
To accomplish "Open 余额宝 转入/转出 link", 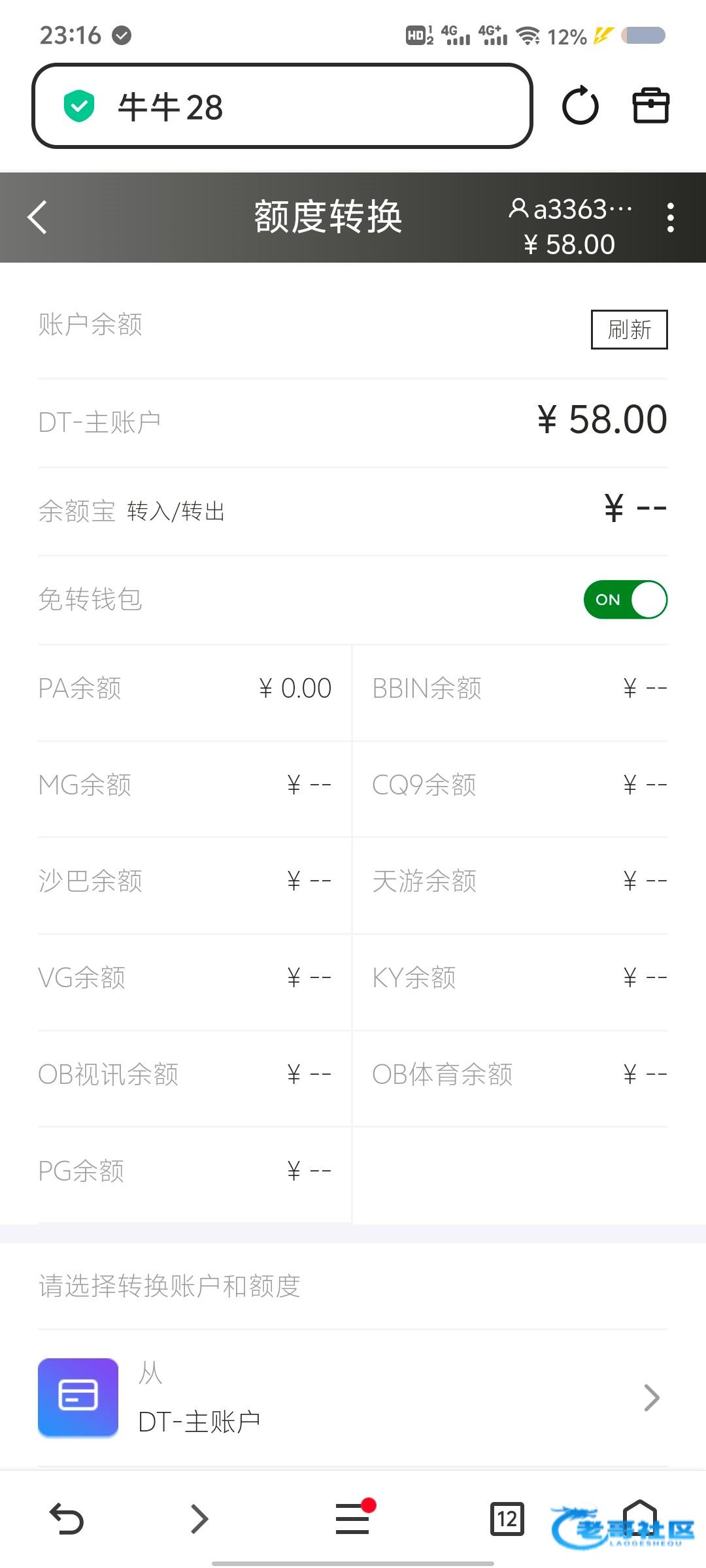I will 175,511.
